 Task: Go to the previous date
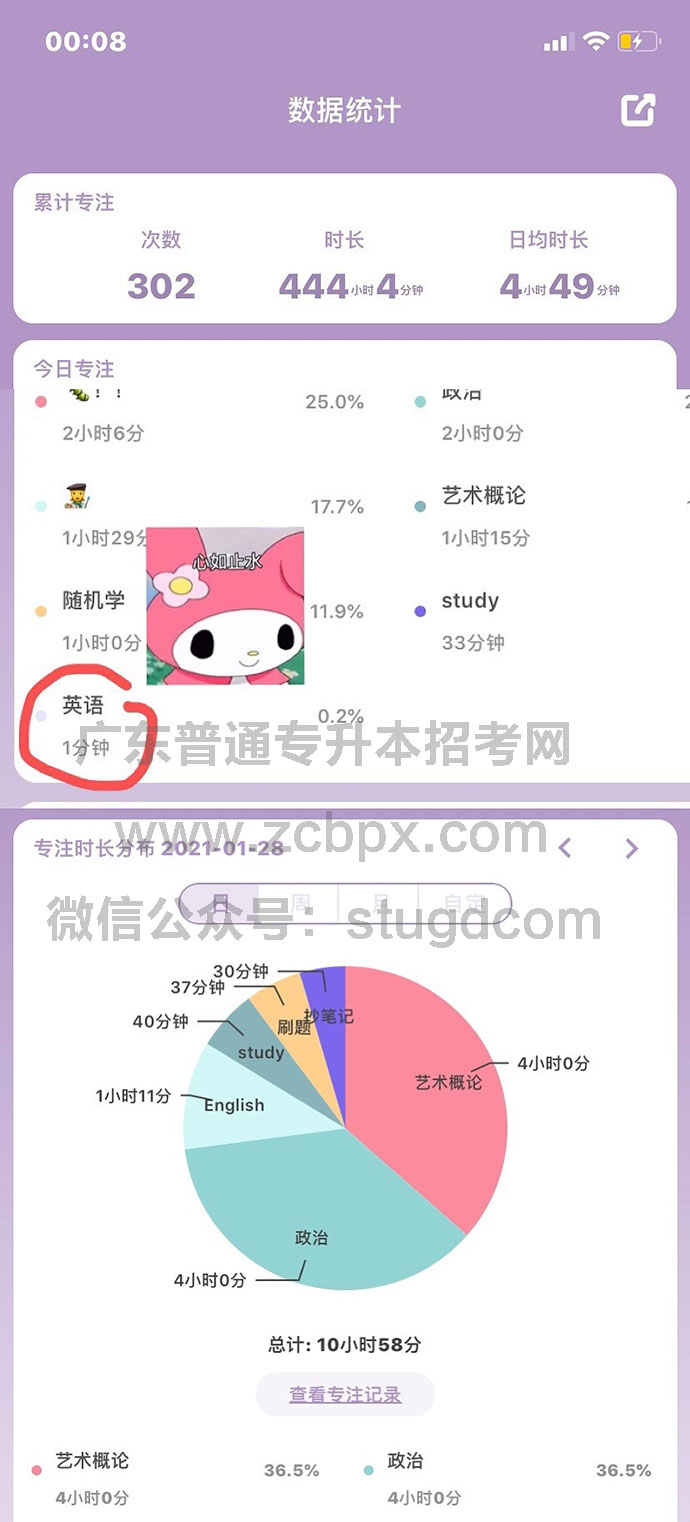pyautogui.click(x=565, y=849)
